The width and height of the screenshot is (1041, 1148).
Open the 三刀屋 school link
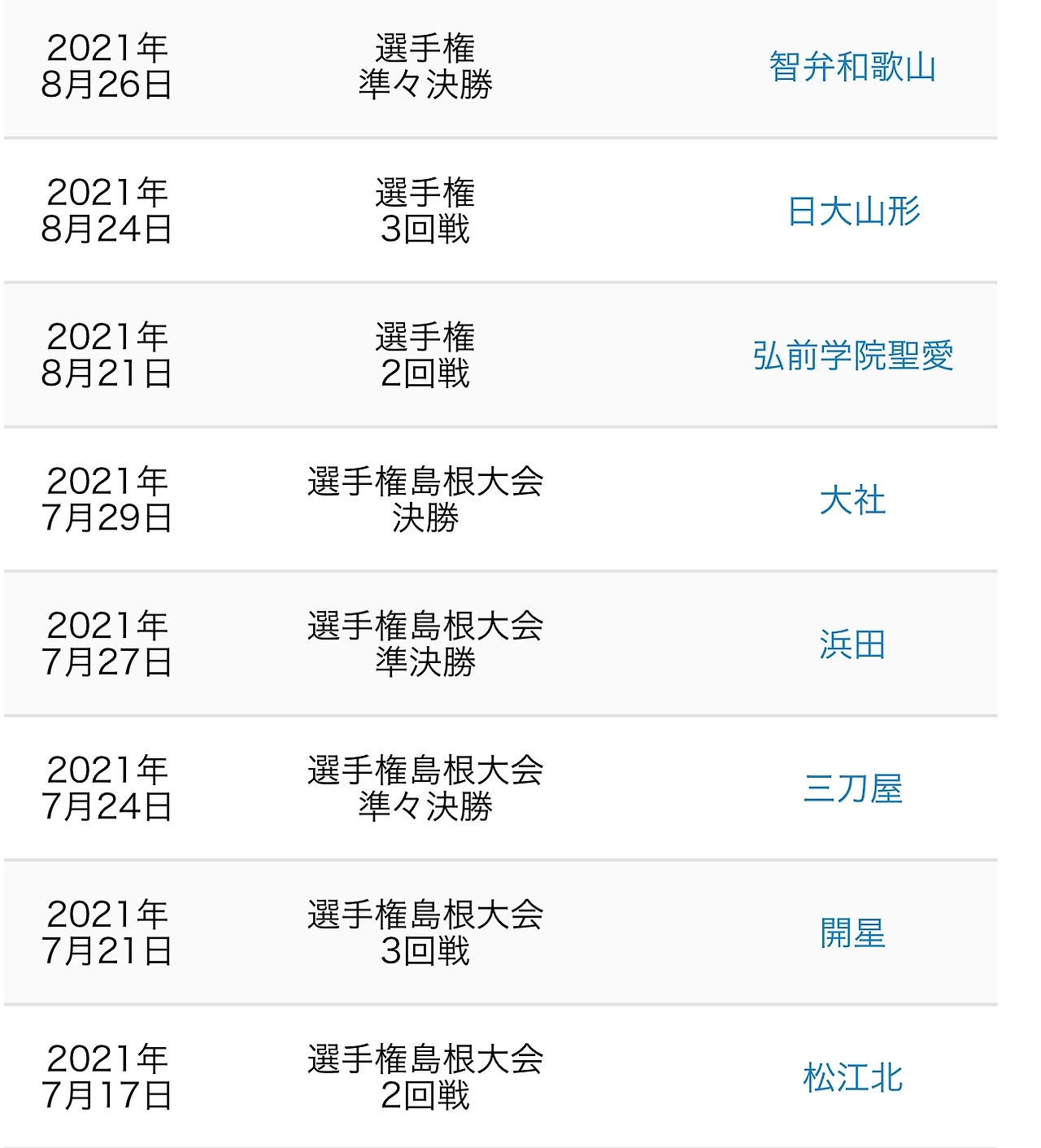853,788
